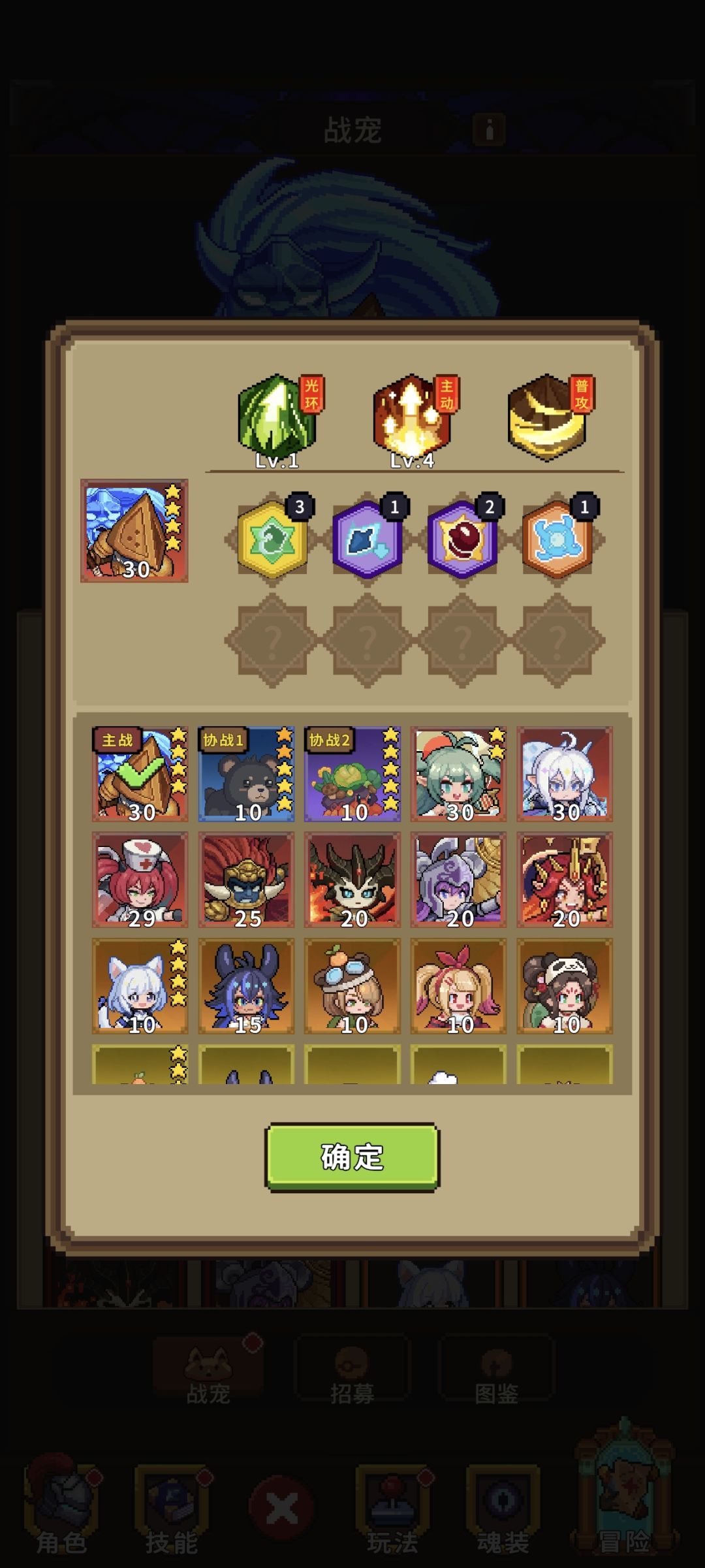Toggle the 主战 checkmark on pyramid pet
Screen dimensions: 705x1568
pos(139,774)
